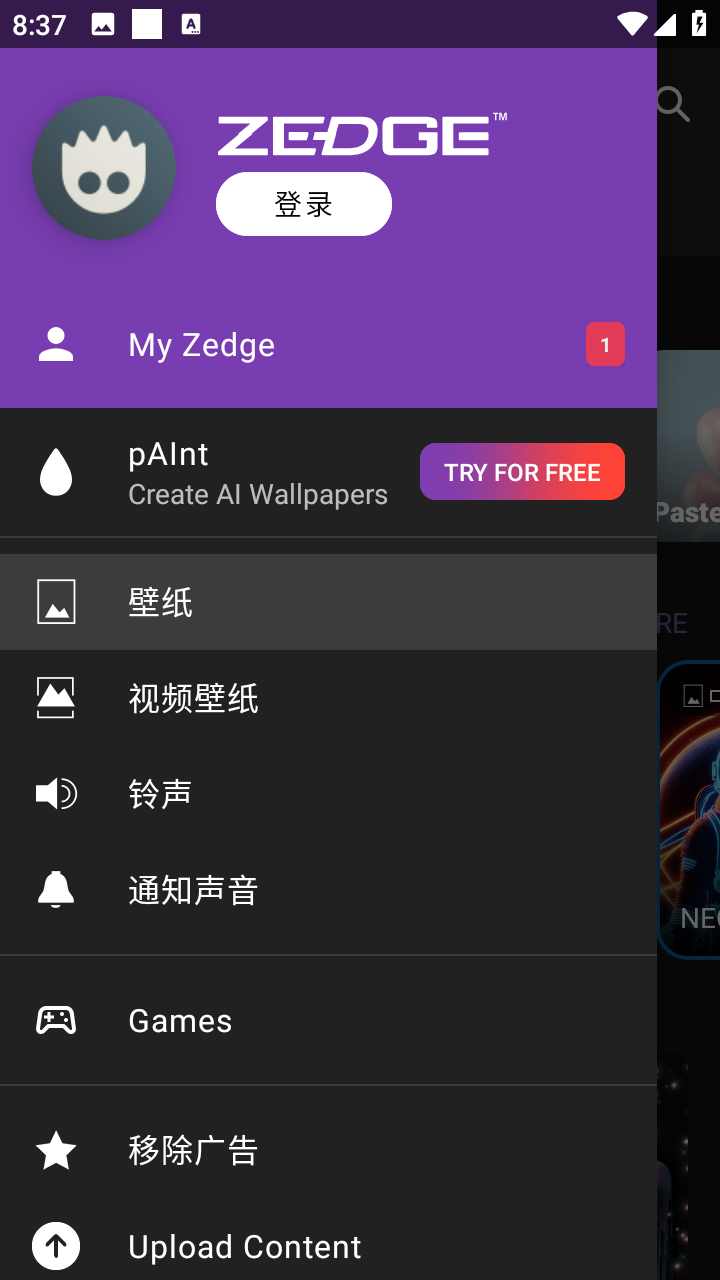Tap TRY FOR FREE for pAInt

pyautogui.click(x=522, y=471)
